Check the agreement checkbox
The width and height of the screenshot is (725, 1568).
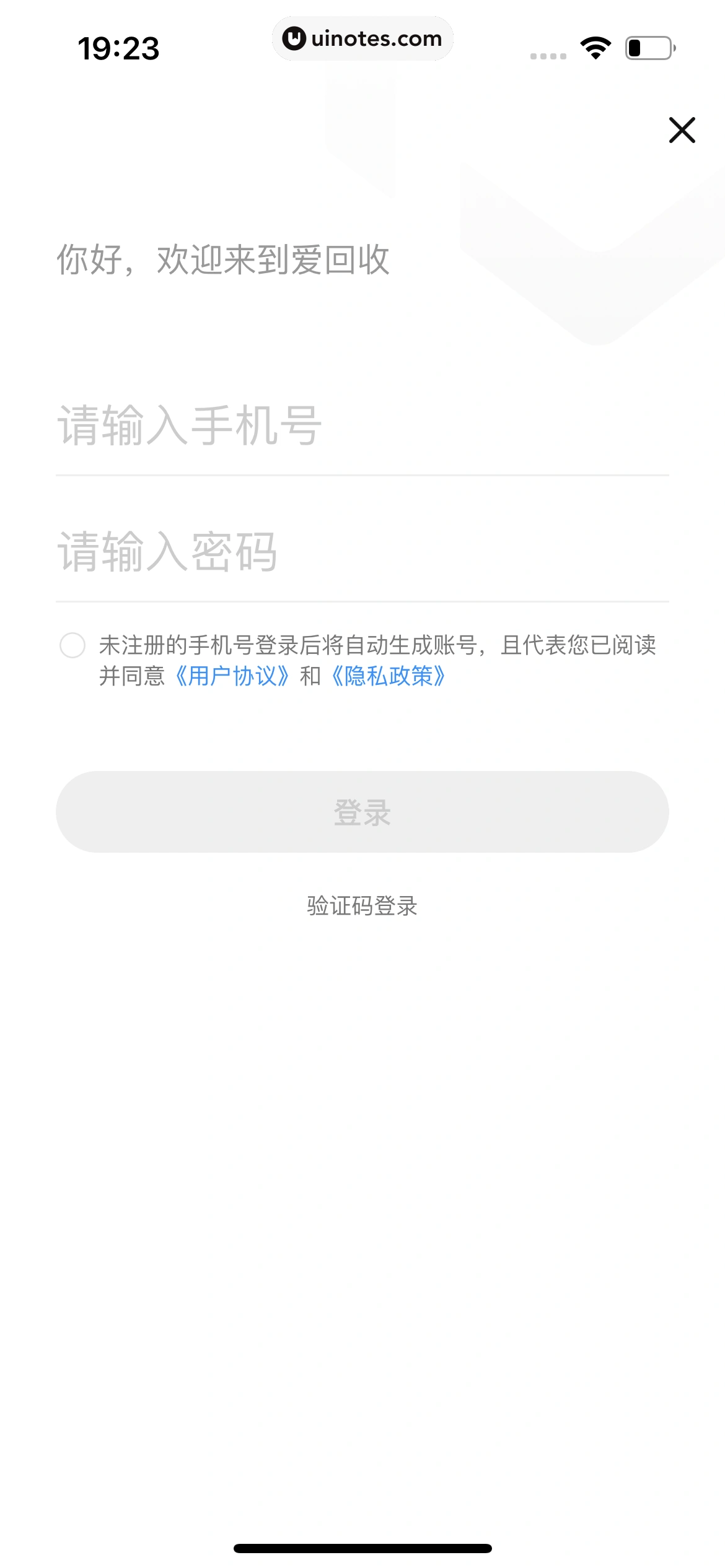[x=72, y=645]
